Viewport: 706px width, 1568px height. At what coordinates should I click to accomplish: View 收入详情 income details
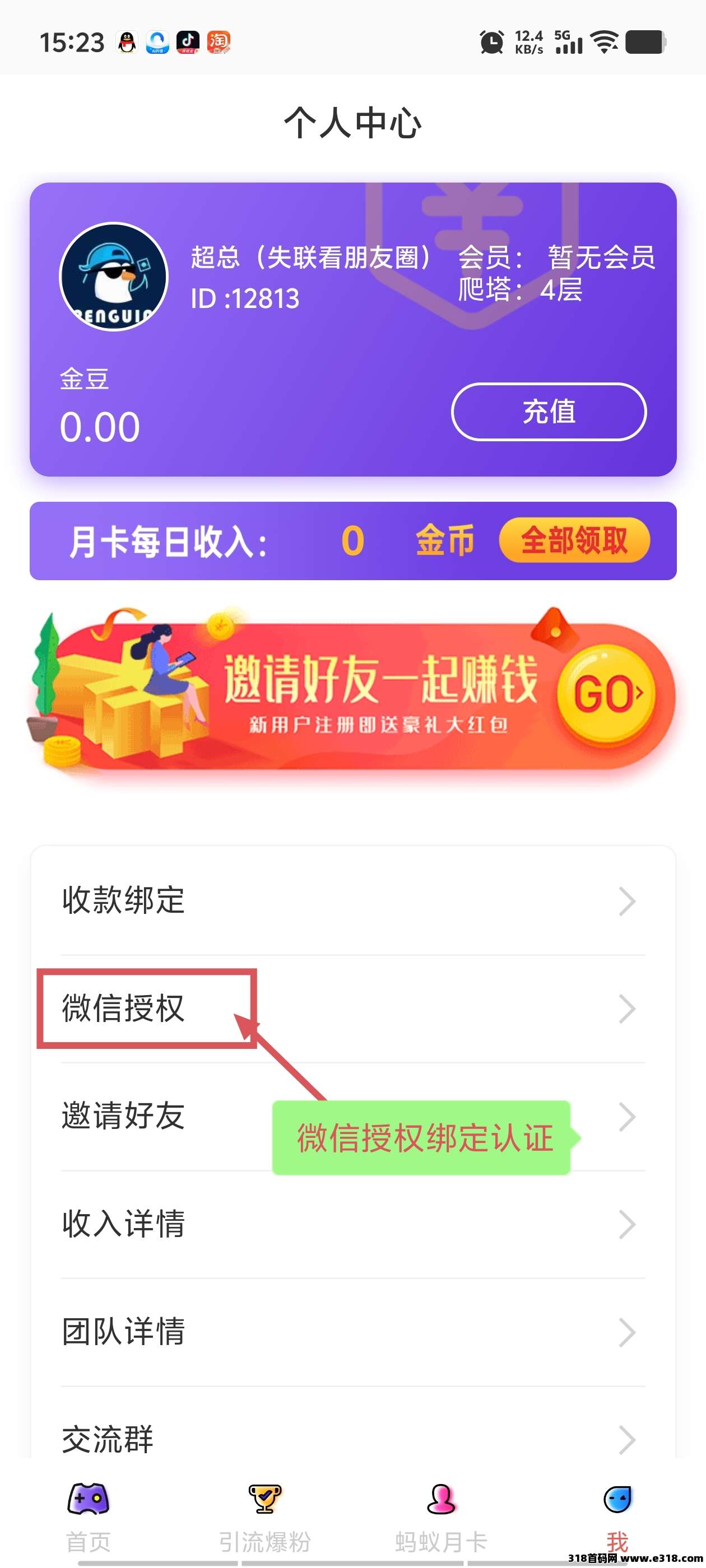[x=352, y=1224]
